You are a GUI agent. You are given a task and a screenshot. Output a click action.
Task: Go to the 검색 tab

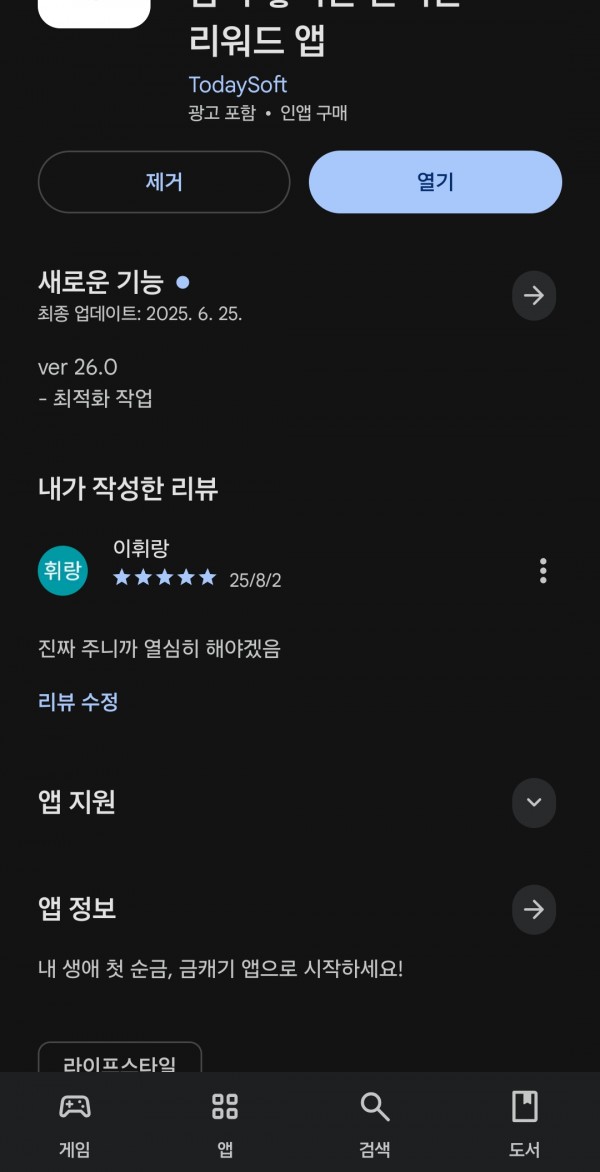[375, 1124]
